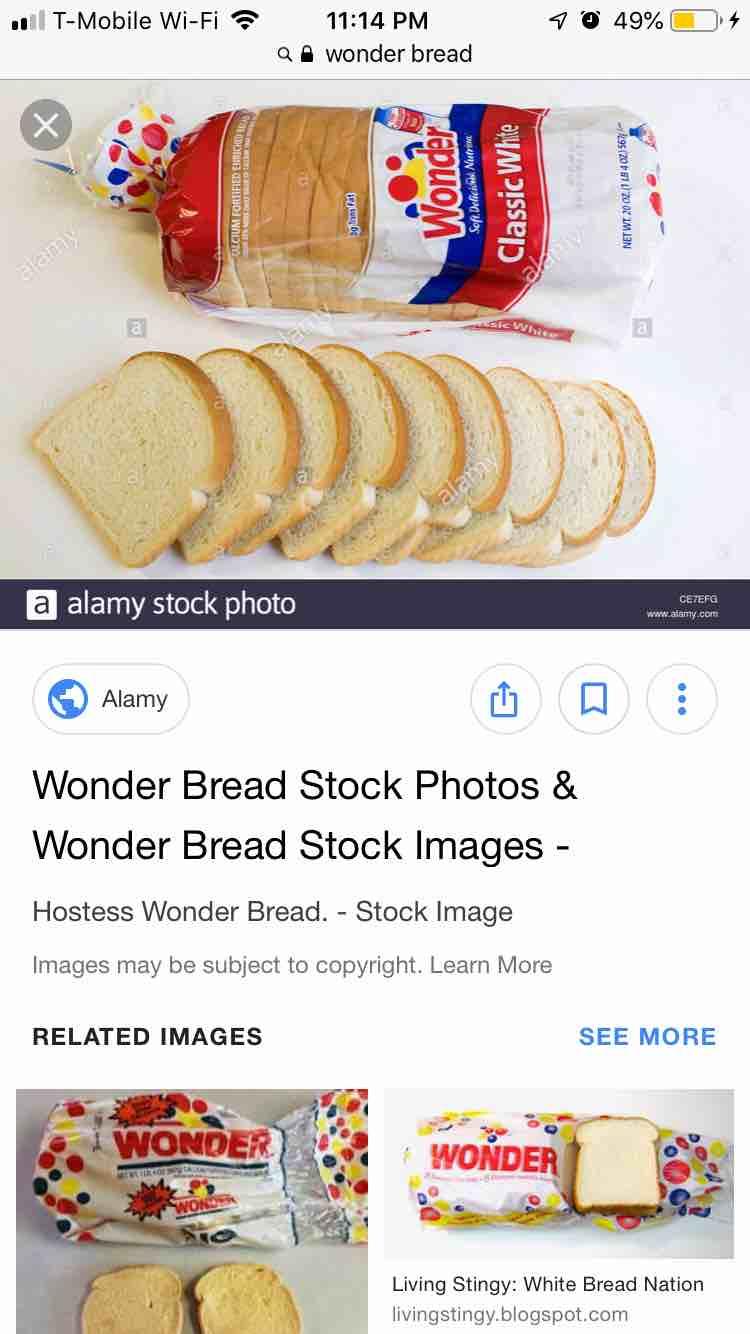The width and height of the screenshot is (750, 1334).
Task: Toggle saving the image to bookmarks
Action: click(594, 699)
